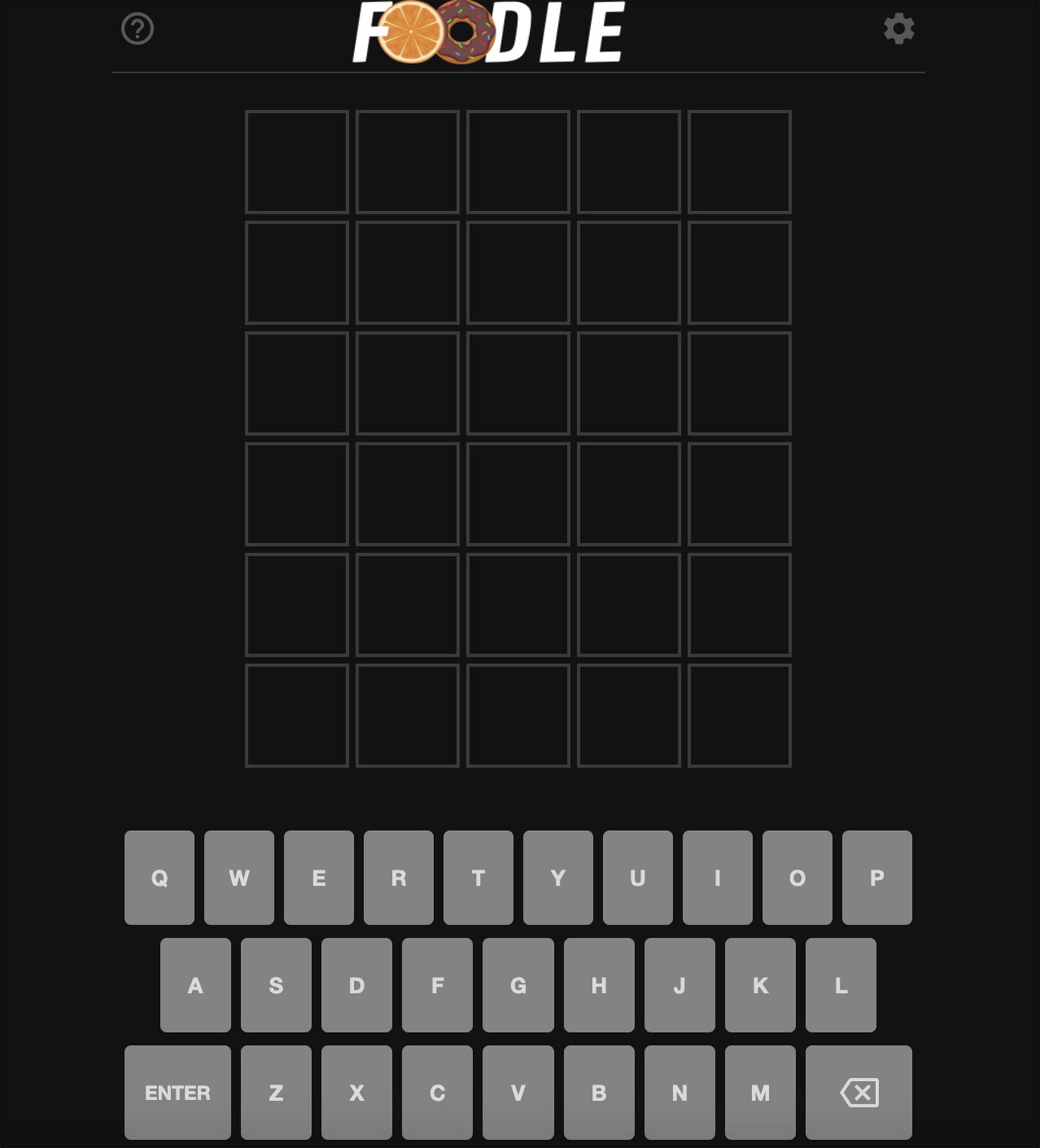Image resolution: width=1040 pixels, height=1148 pixels.
Task: Type the letter E
Action: click(x=319, y=878)
